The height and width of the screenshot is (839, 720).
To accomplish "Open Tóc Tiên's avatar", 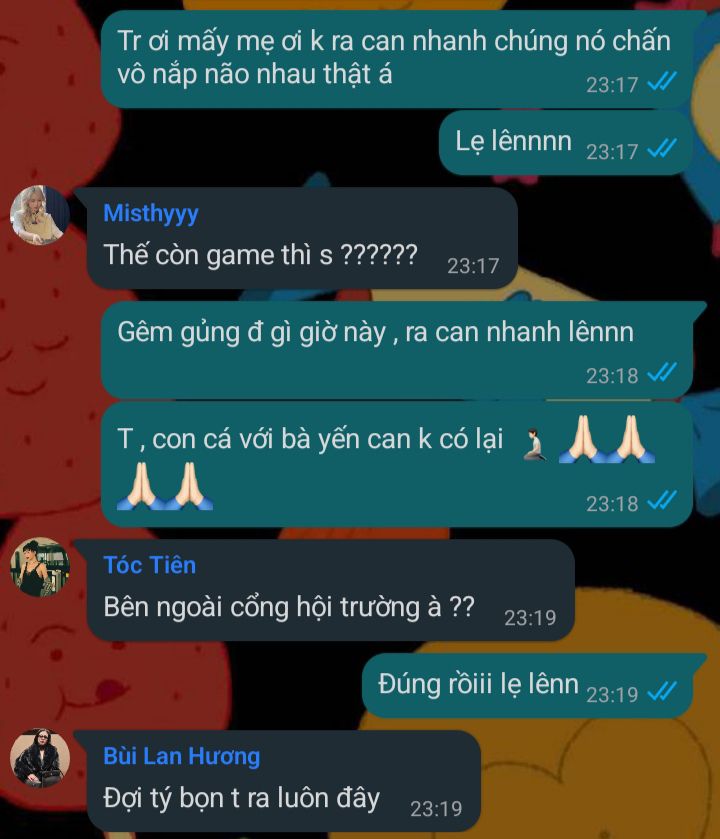I will [x=40, y=567].
